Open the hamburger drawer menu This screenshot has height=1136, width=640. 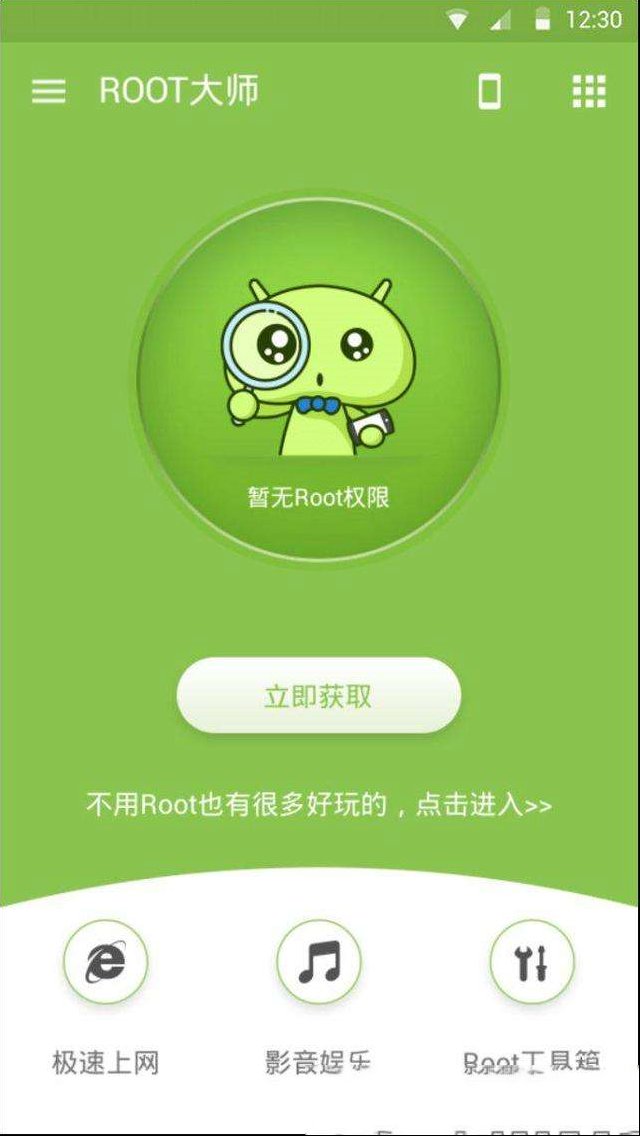click(x=49, y=91)
